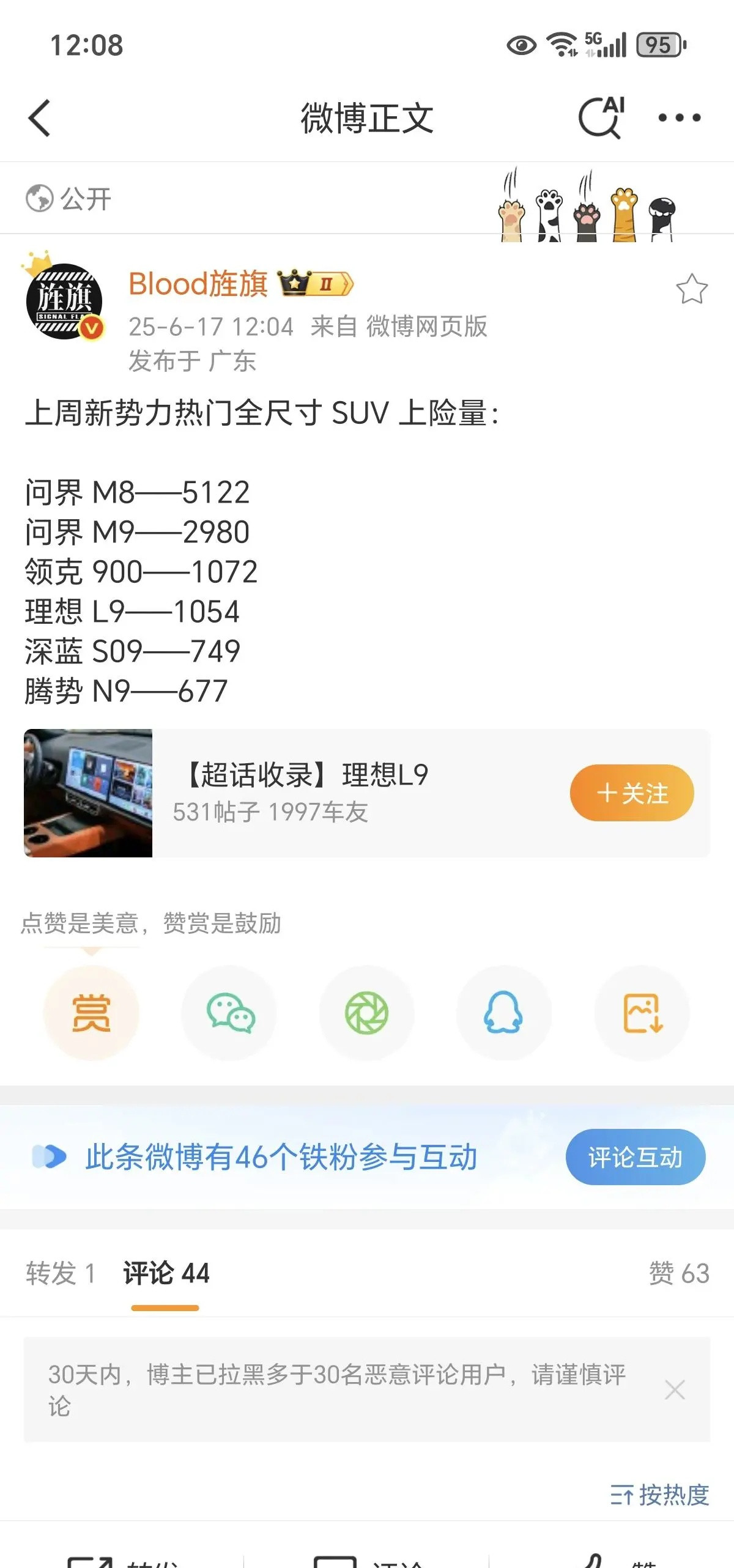
Task: Open the AI search icon
Action: point(601,117)
